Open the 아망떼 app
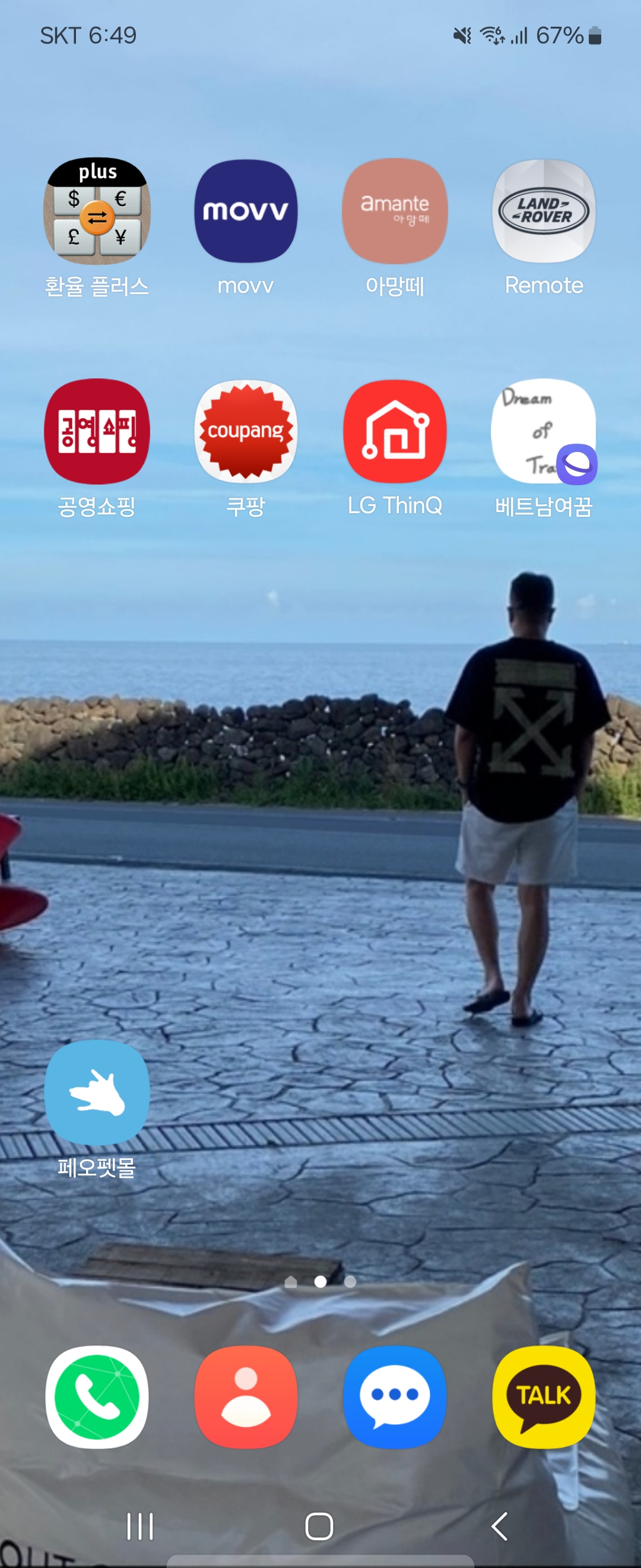Viewport: 641px width, 1568px height. point(395,211)
